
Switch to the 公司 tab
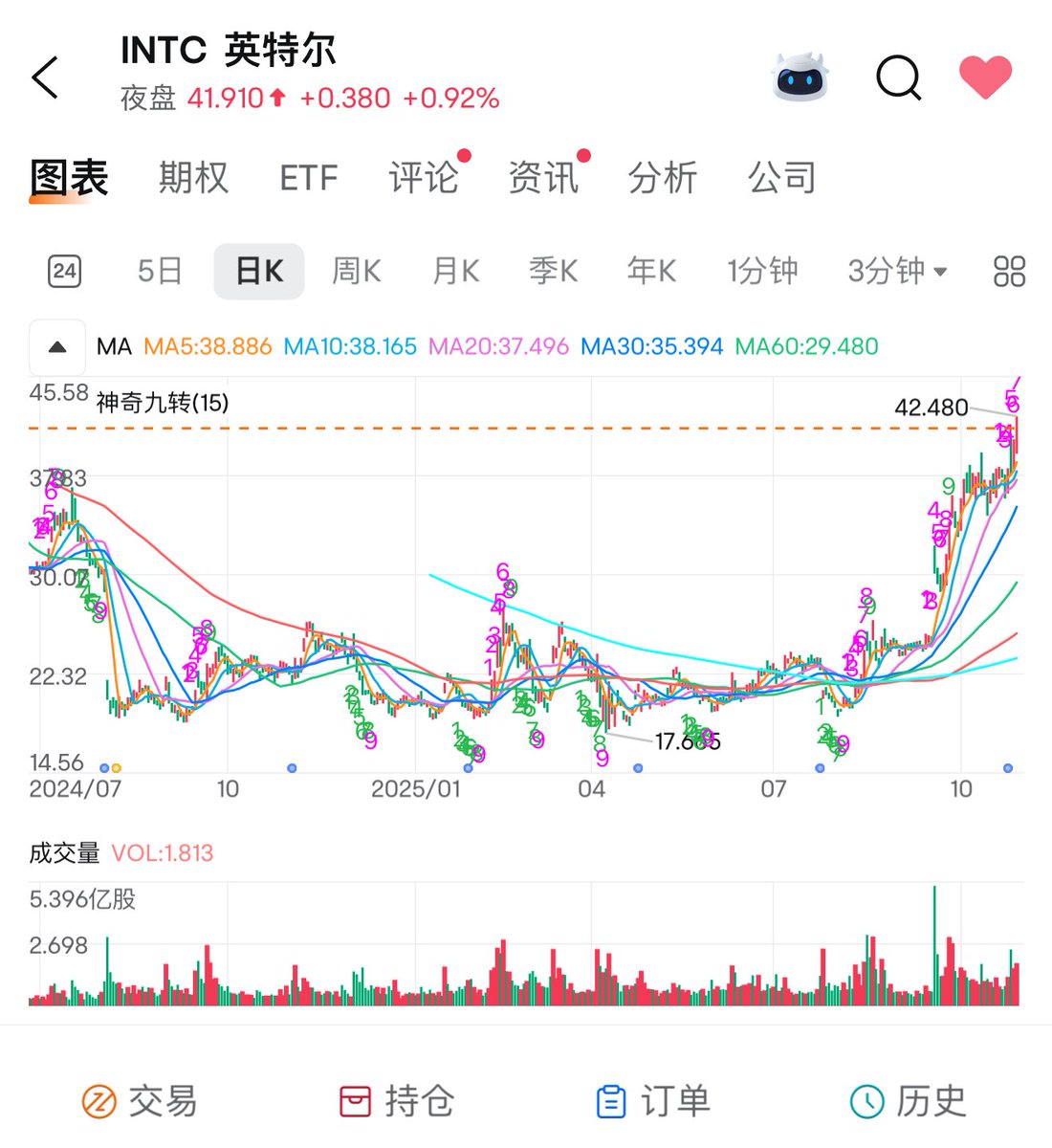782,178
